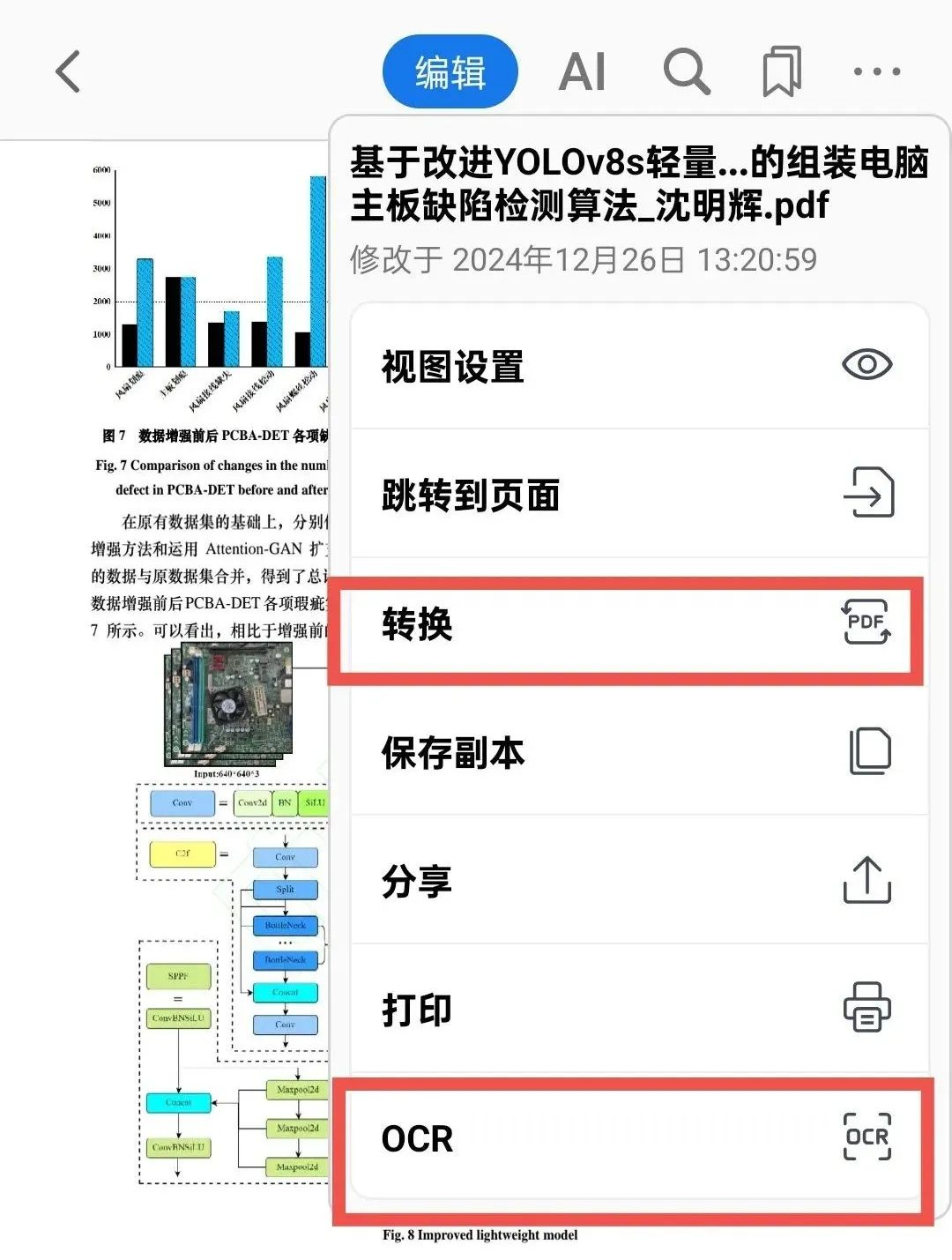Run OCR on the document

pyautogui.click(x=639, y=1138)
